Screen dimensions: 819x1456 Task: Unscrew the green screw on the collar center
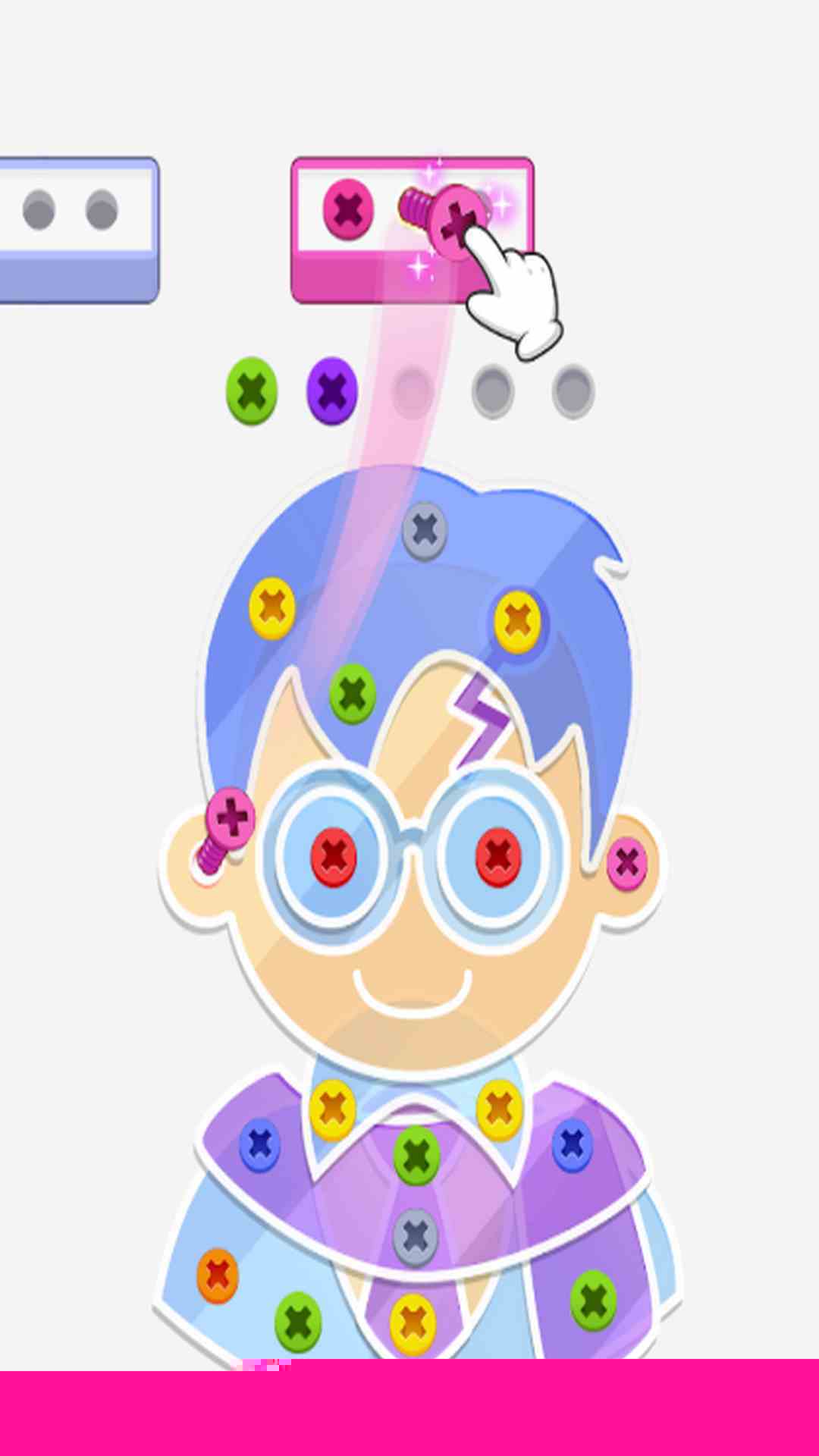[x=416, y=1155]
